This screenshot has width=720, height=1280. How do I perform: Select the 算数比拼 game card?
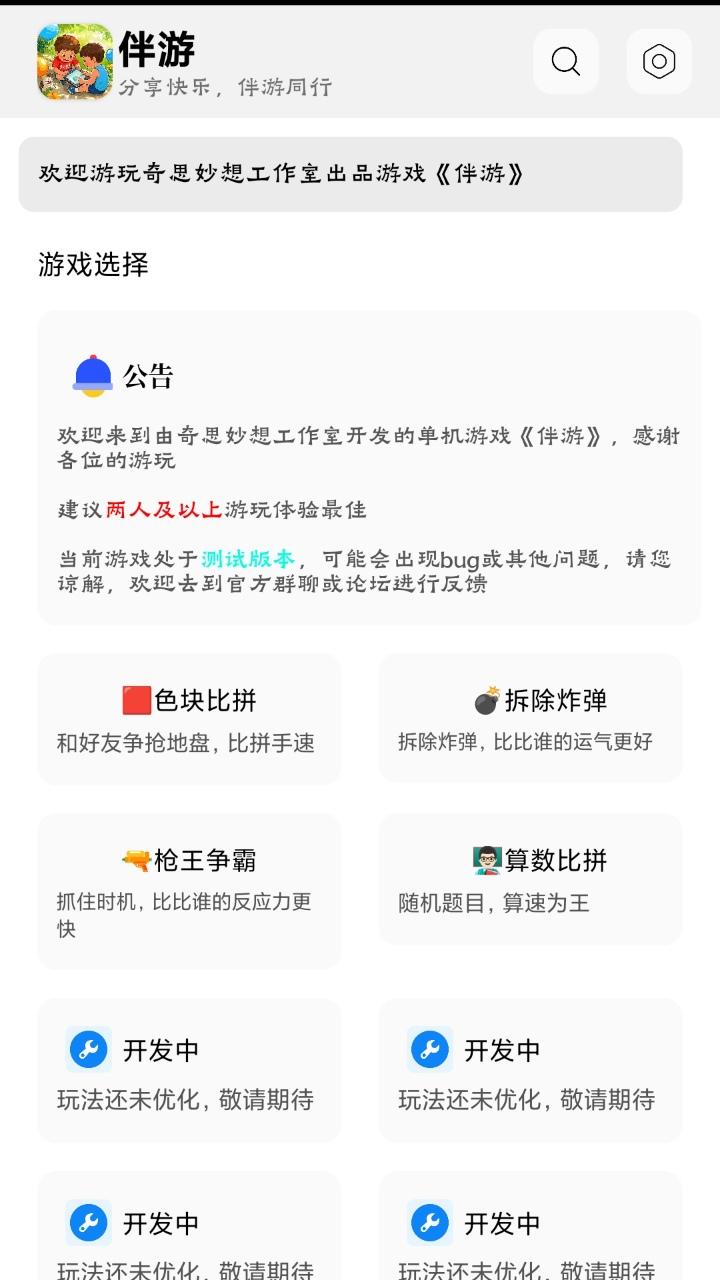(530, 879)
